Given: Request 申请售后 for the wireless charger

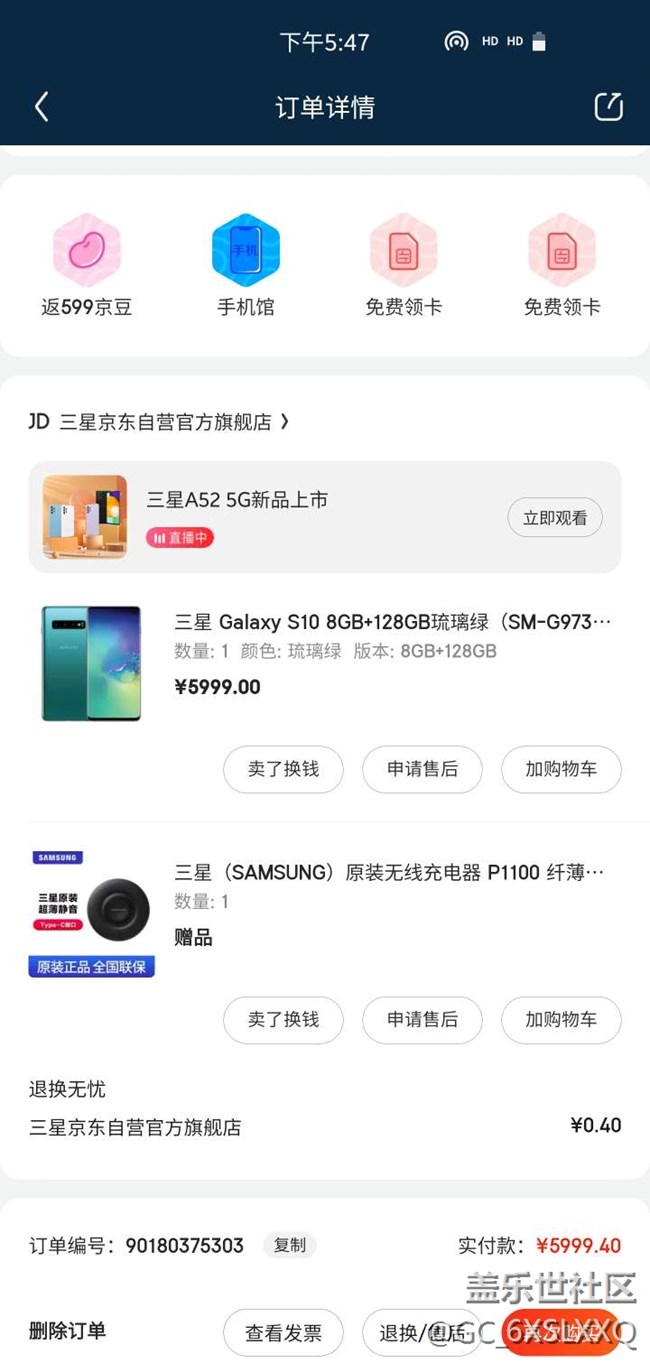Looking at the screenshot, I should click(422, 1019).
